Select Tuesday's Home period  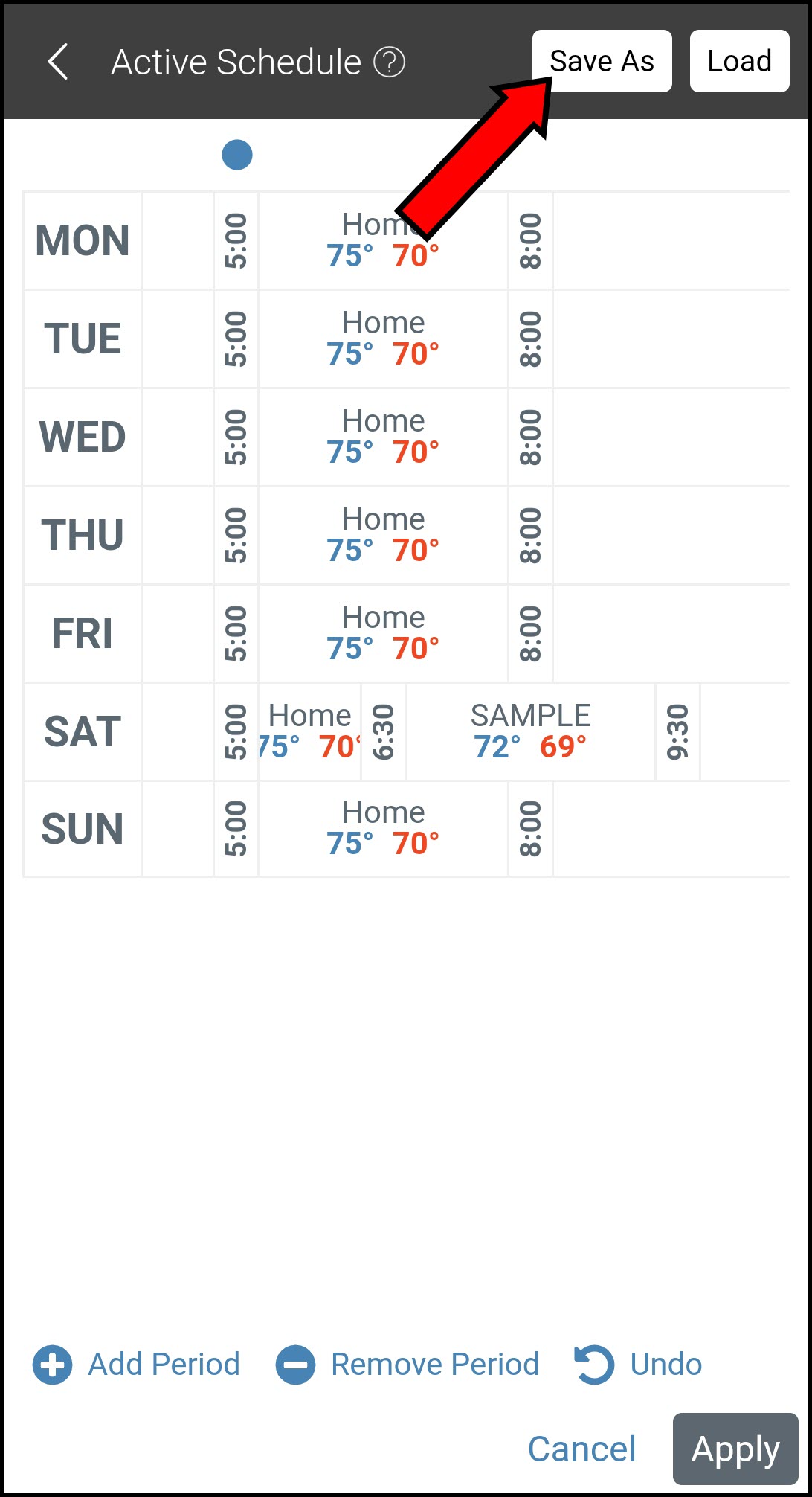(383, 339)
